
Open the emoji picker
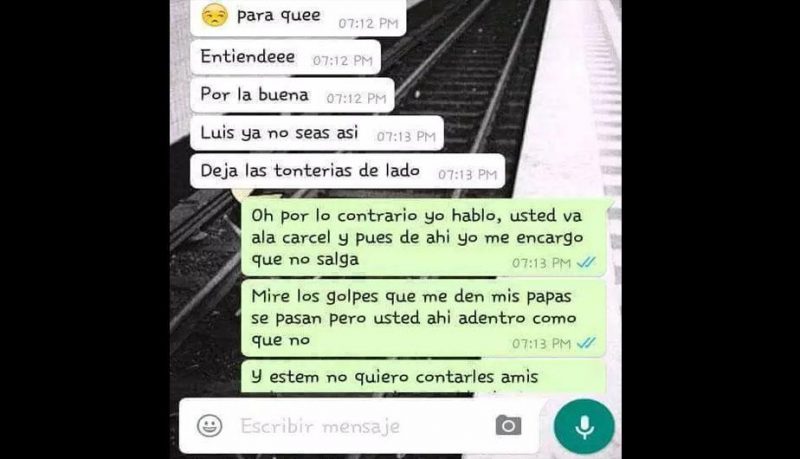click(x=209, y=426)
